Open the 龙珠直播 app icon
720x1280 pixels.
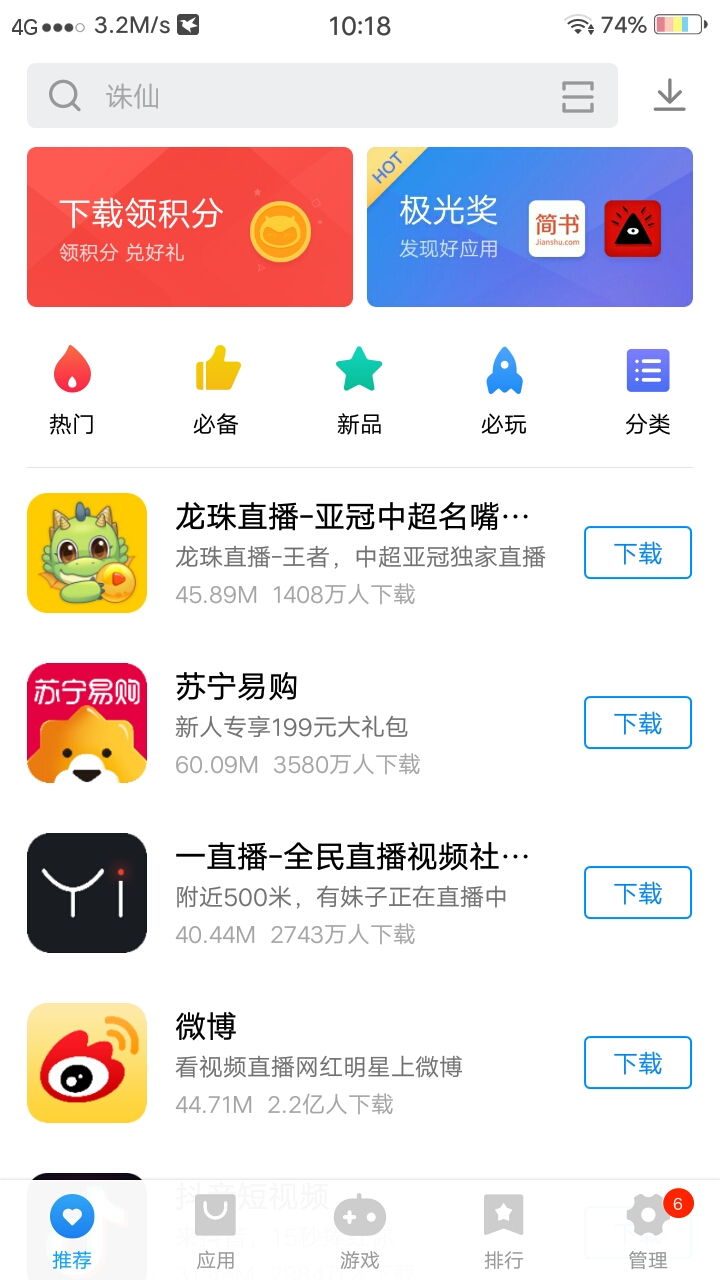pos(87,552)
